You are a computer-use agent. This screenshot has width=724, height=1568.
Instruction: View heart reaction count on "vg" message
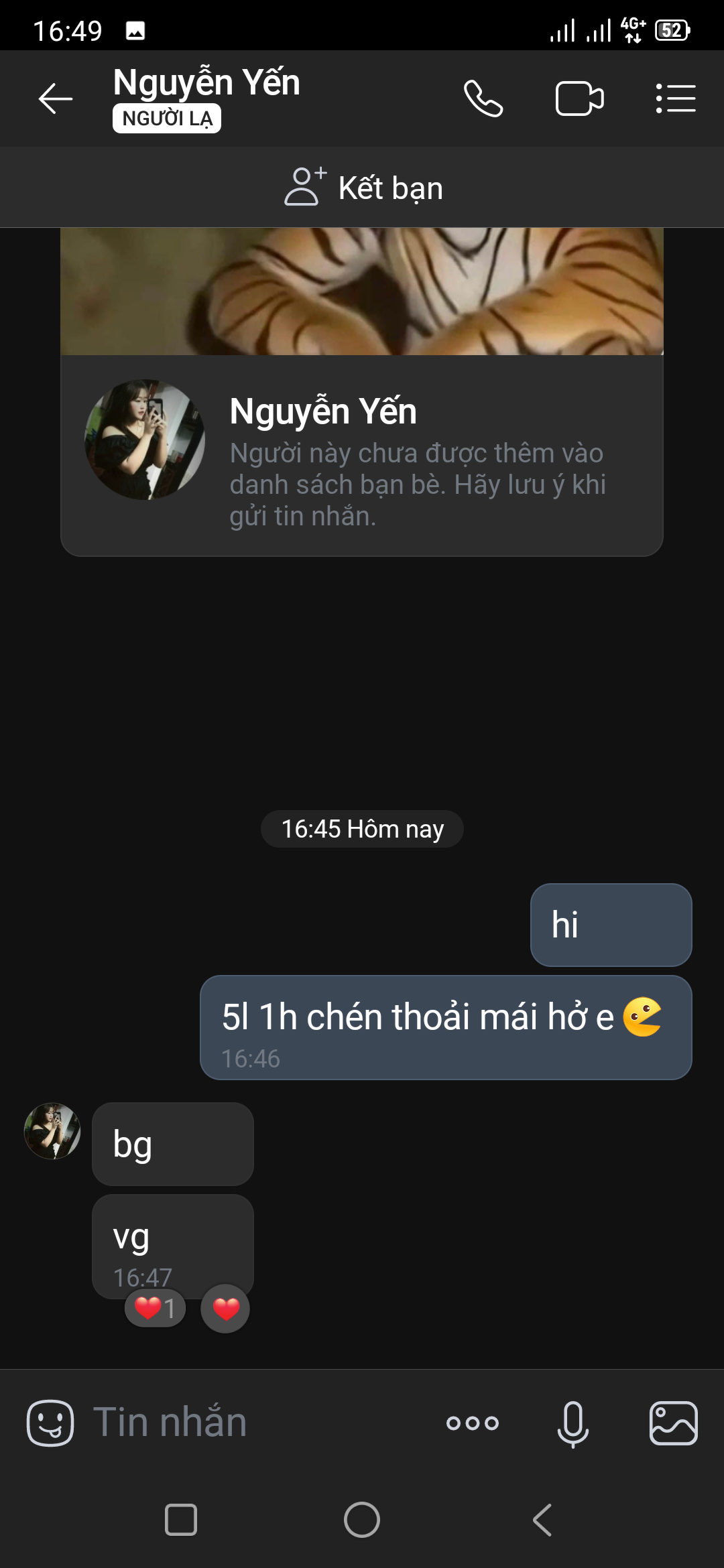coord(155,1308)
